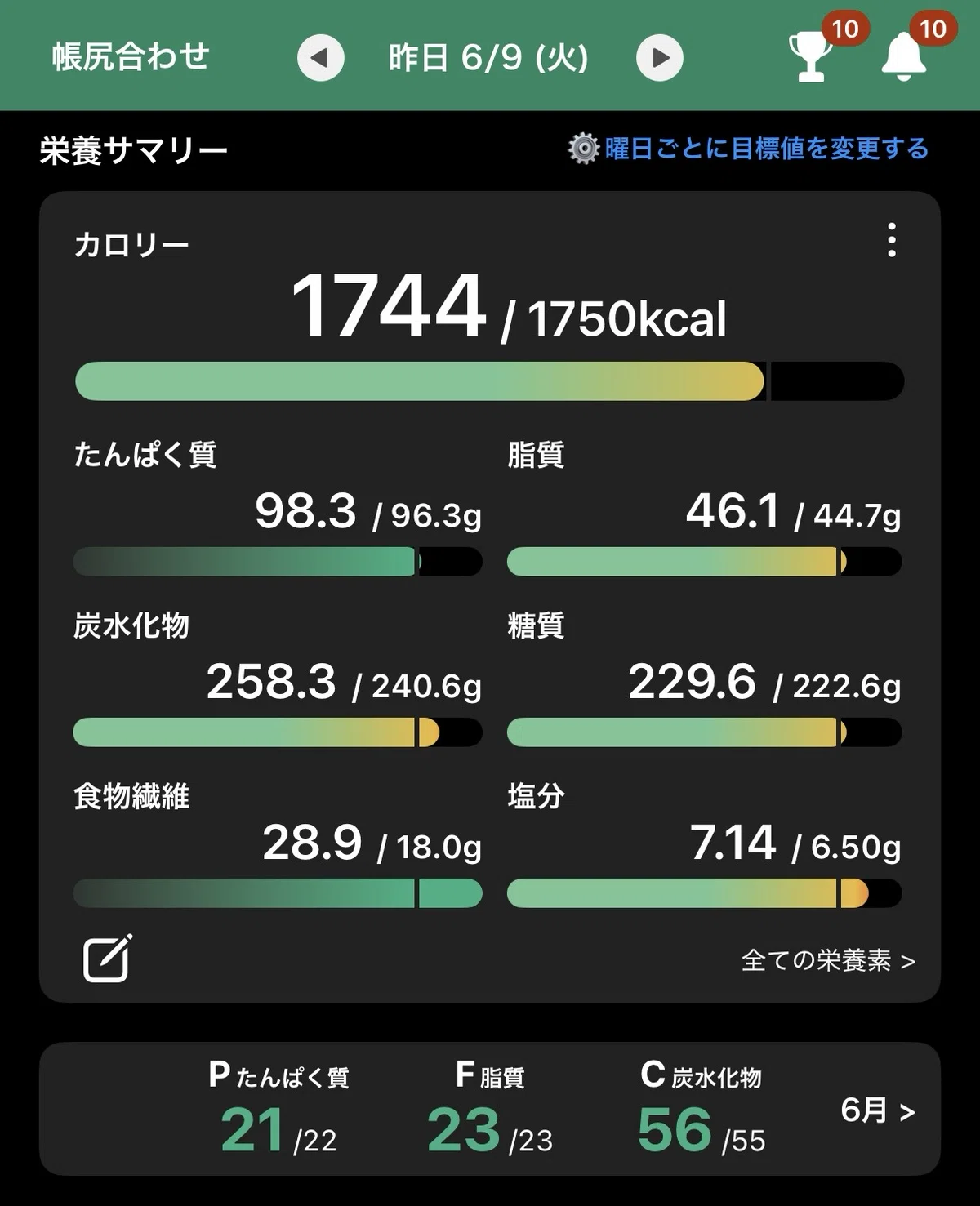
Task: Go to the previous day
Action: 320,58
